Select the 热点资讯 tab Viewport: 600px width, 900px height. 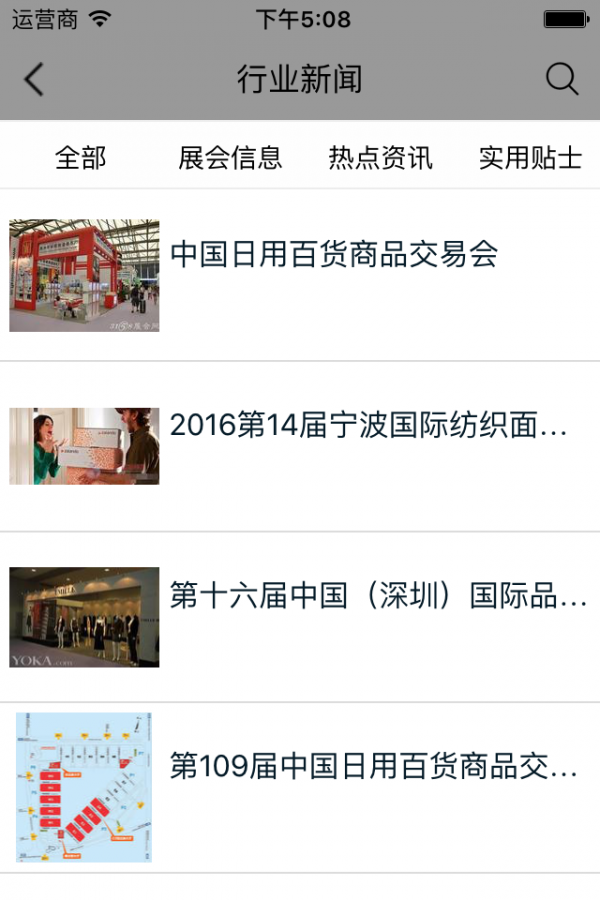coord(380,157)
